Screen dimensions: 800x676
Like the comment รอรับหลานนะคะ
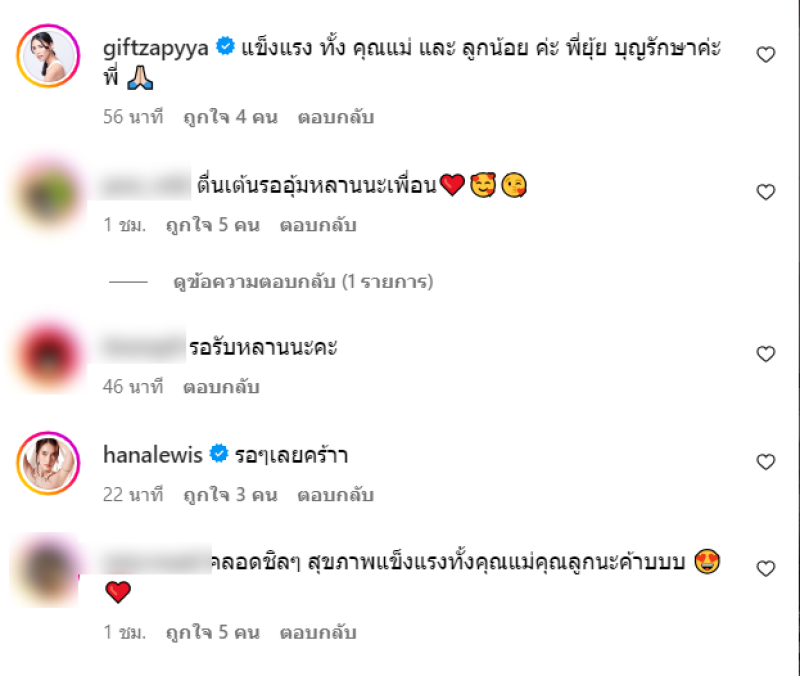(x=765, y=354)
